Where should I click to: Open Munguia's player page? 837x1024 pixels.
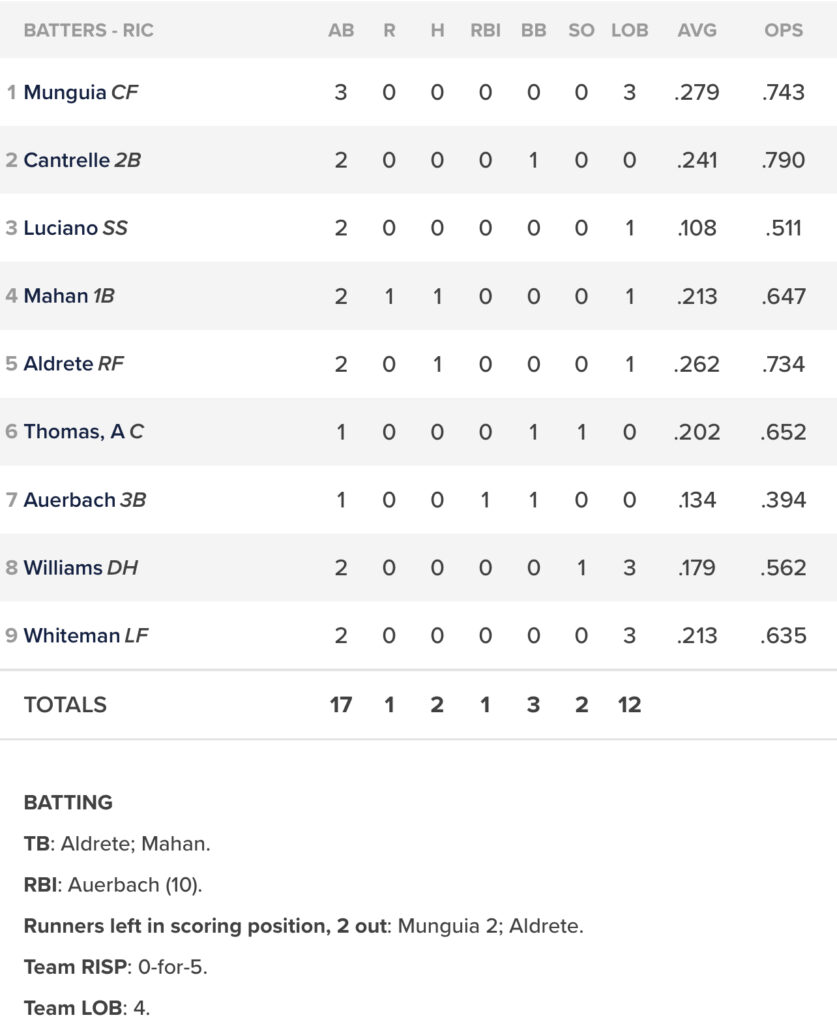(64, 92)
